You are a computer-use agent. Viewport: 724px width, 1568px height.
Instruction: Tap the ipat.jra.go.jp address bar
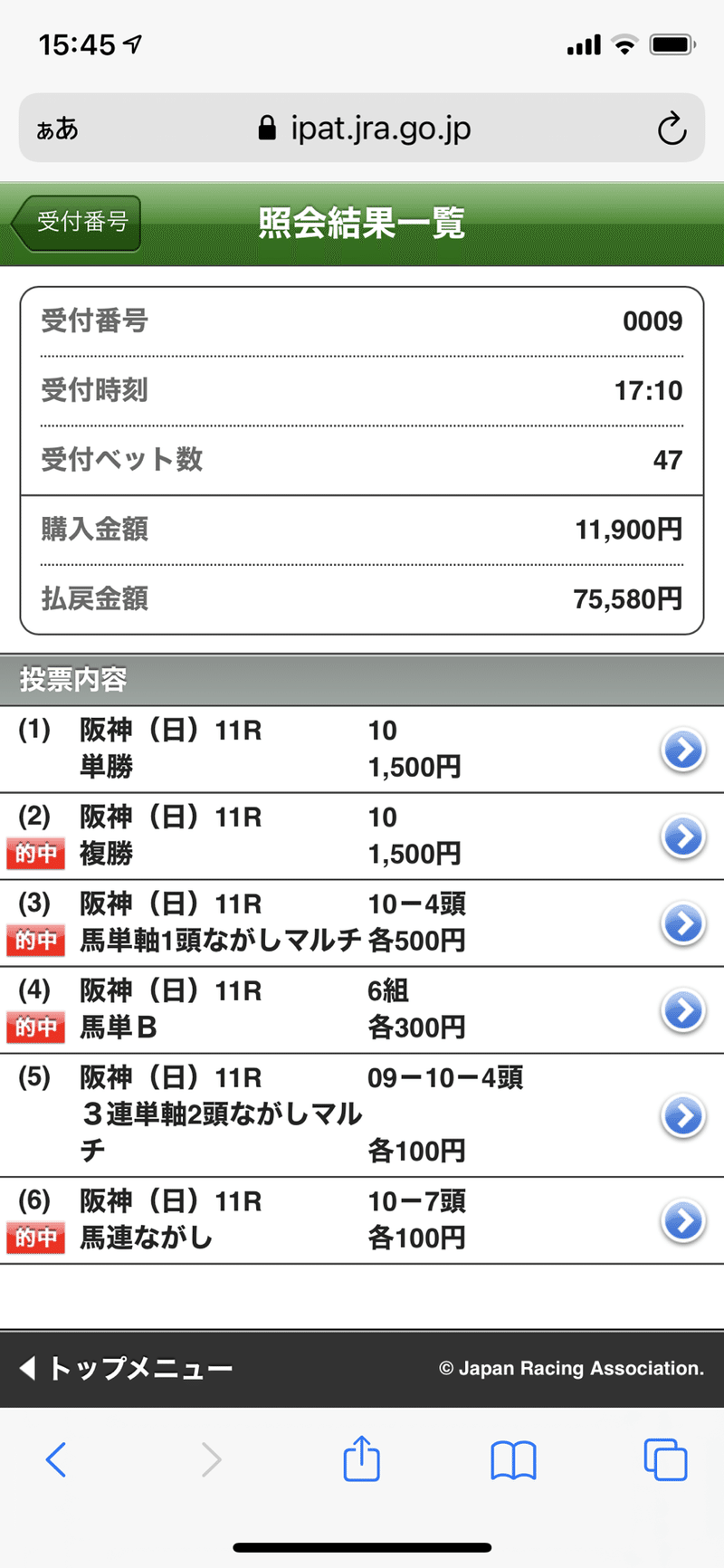click(x=362, y=128)
